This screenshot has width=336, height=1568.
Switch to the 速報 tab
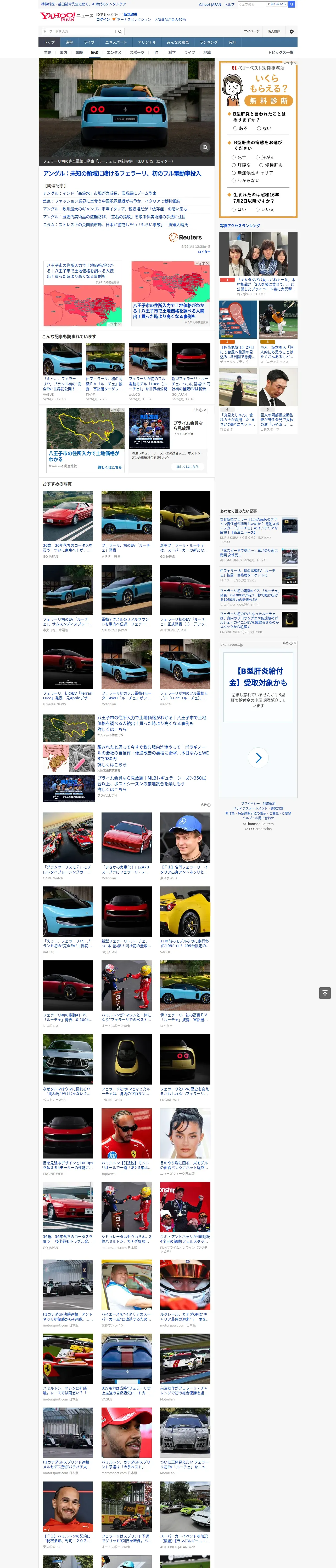69,43
